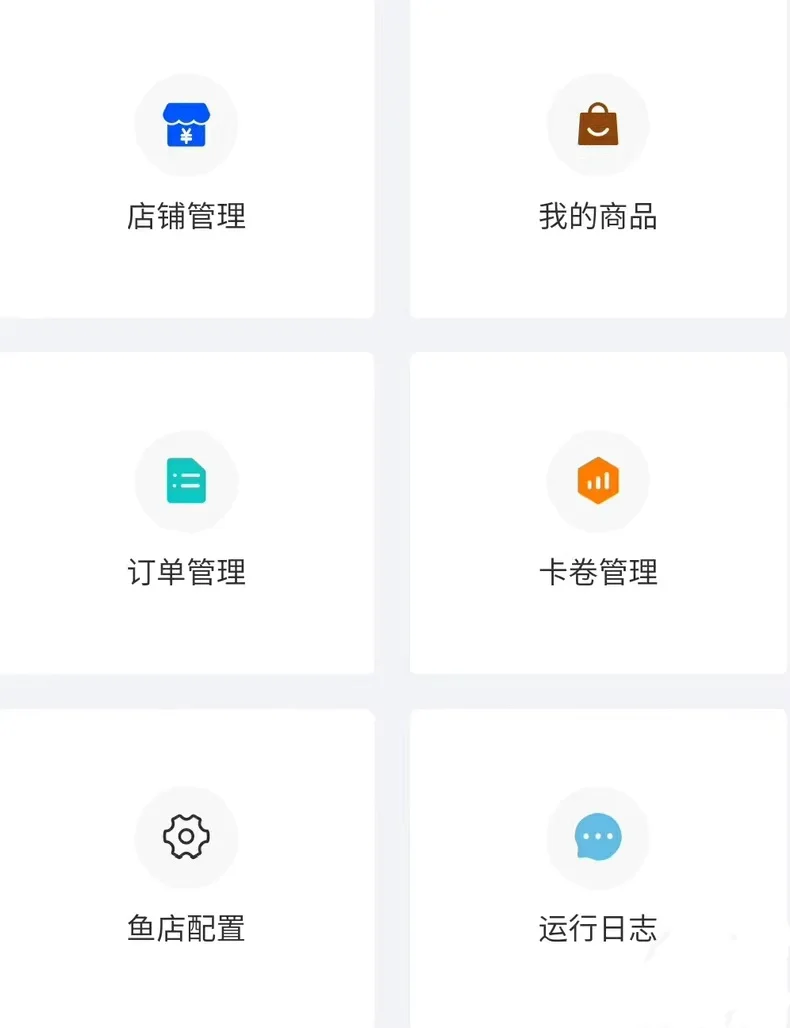The width and height of the screenshot is (790, 1028).
Task: Open the top-left store management card
Action: click(186, 160)
